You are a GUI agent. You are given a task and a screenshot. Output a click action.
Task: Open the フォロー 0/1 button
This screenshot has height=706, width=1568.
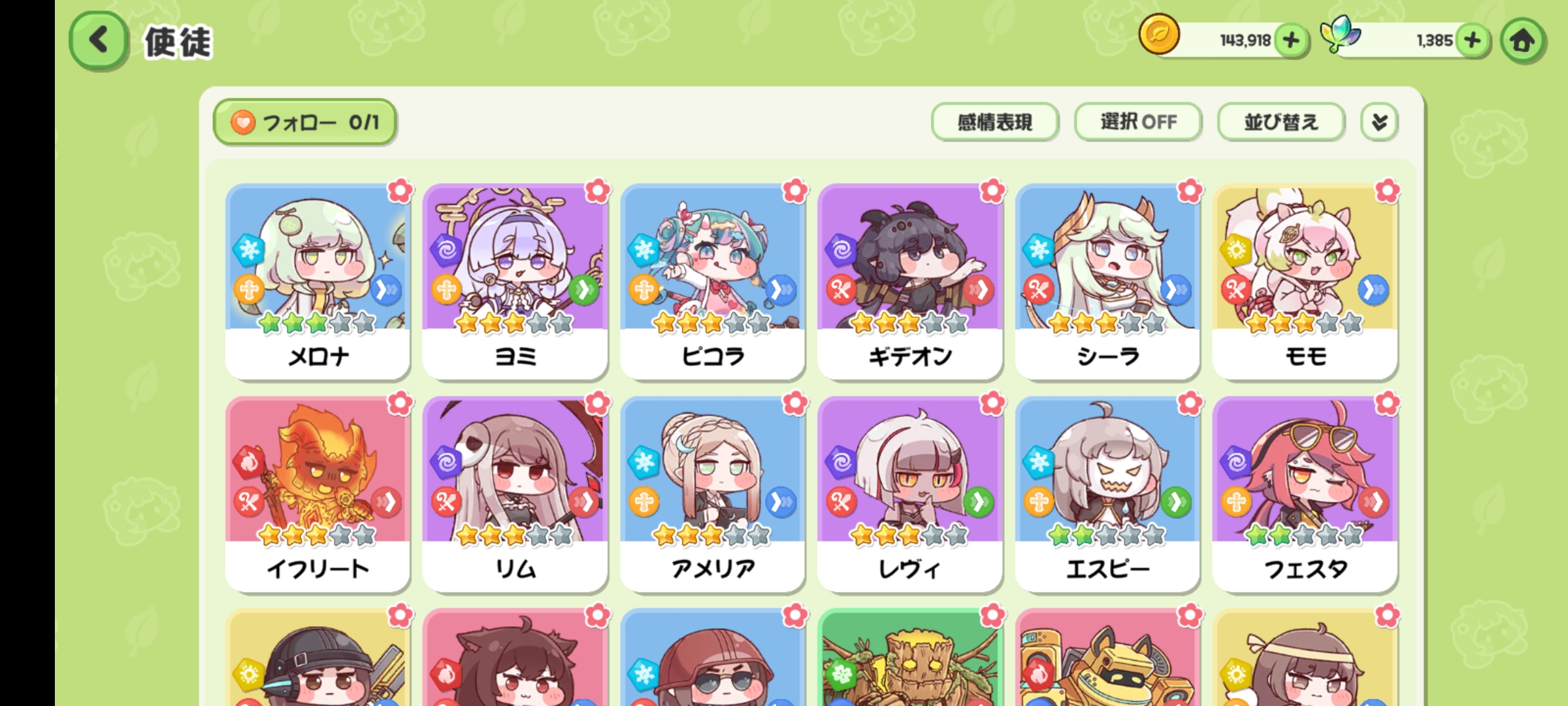(305, 122)
